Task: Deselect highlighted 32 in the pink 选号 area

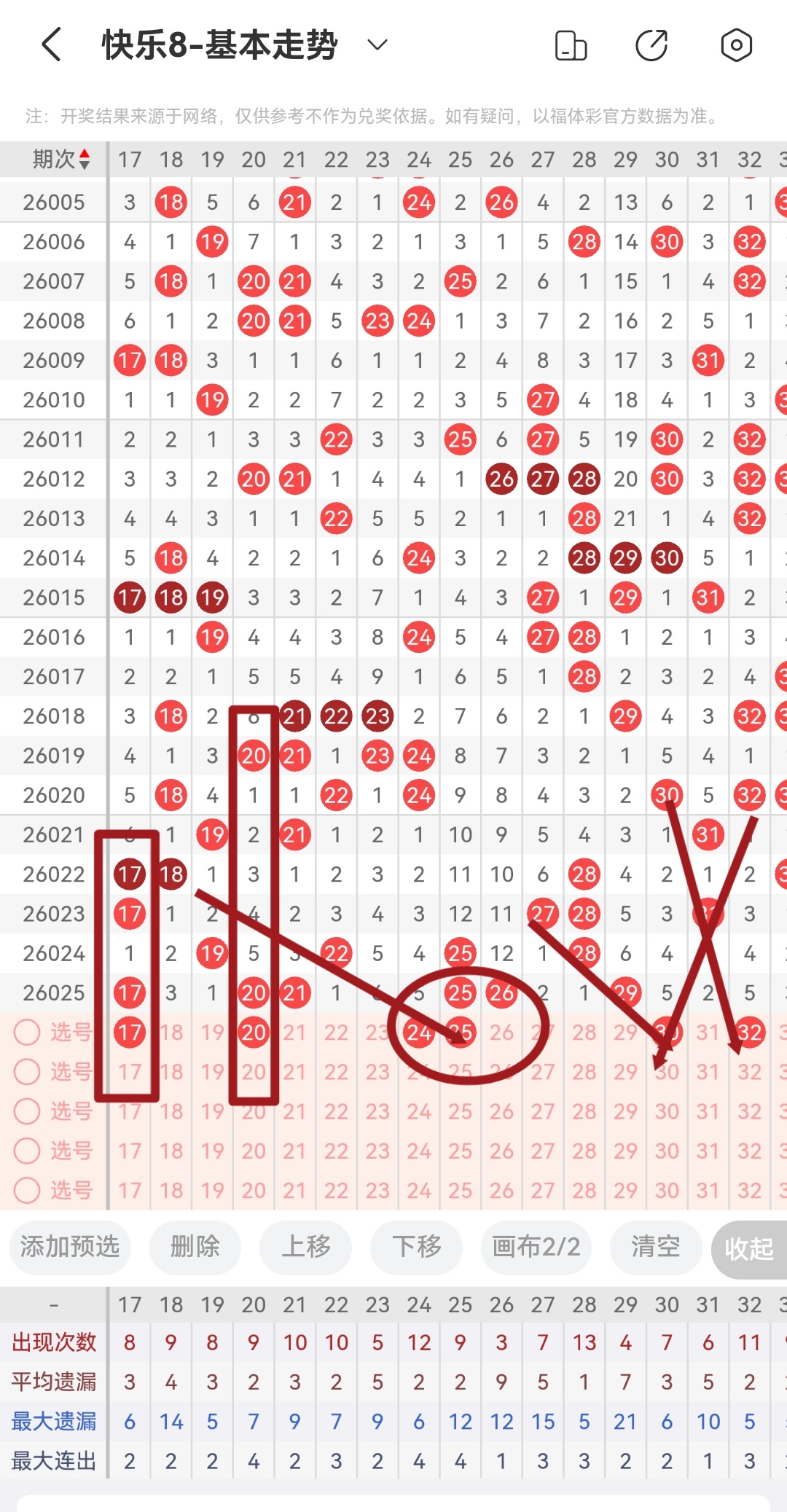Action: pos(749,1033)
